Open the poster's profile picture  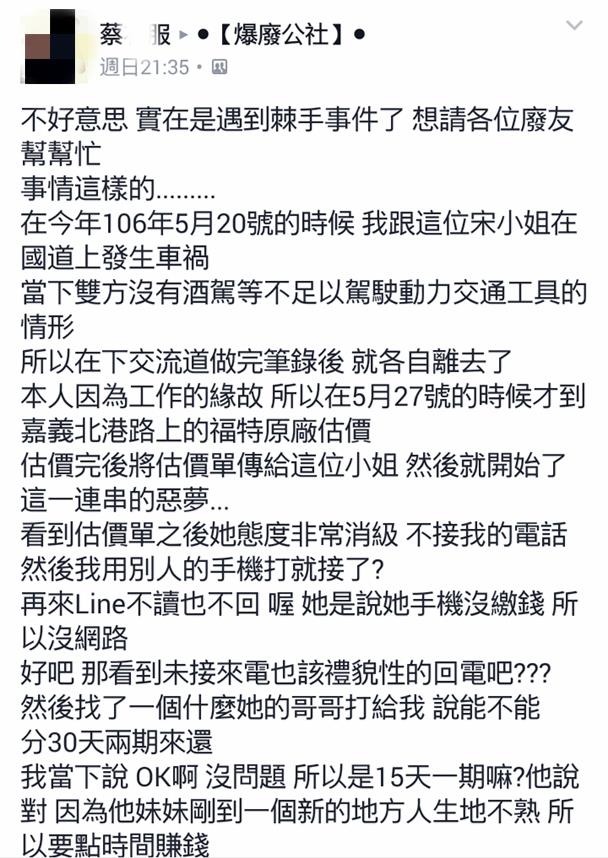coord(49,46)
